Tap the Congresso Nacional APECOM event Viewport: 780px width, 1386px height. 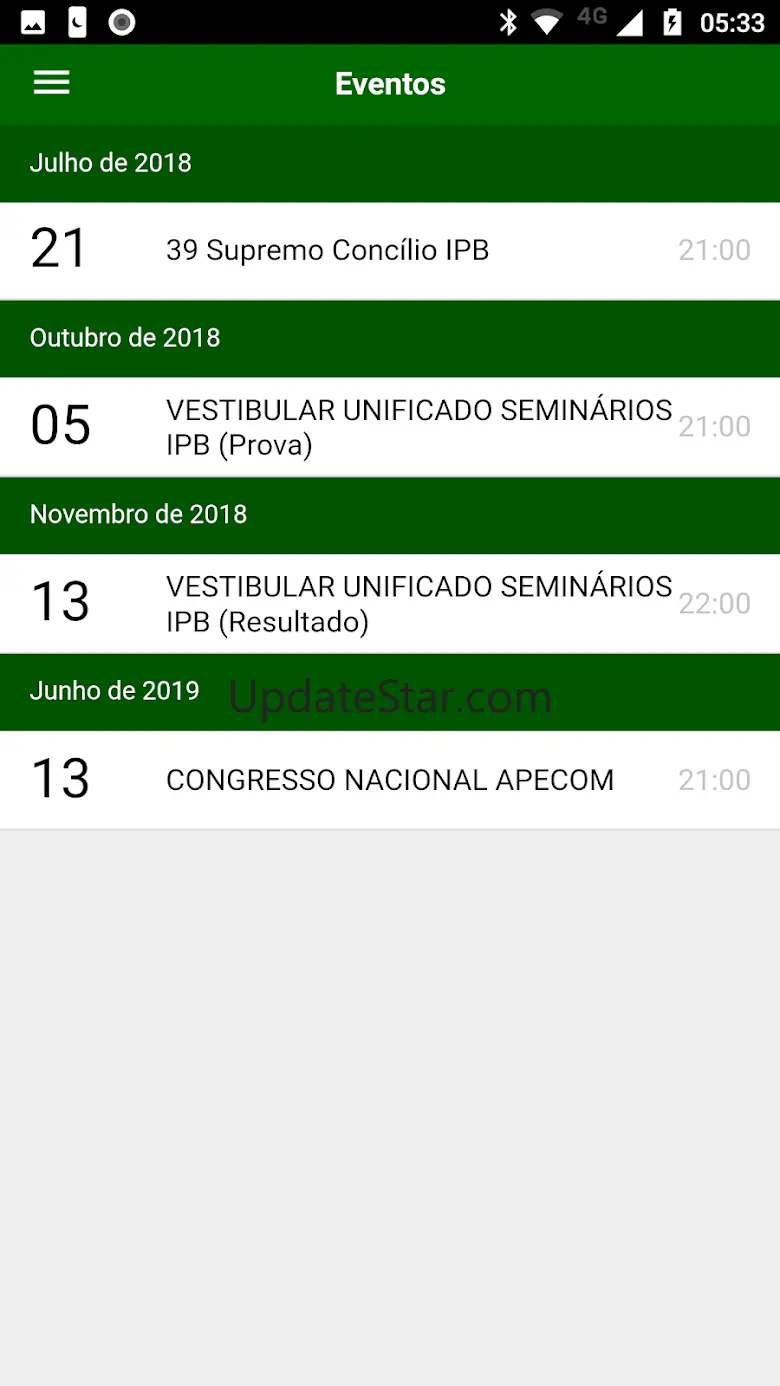click(x=390, y=780)
